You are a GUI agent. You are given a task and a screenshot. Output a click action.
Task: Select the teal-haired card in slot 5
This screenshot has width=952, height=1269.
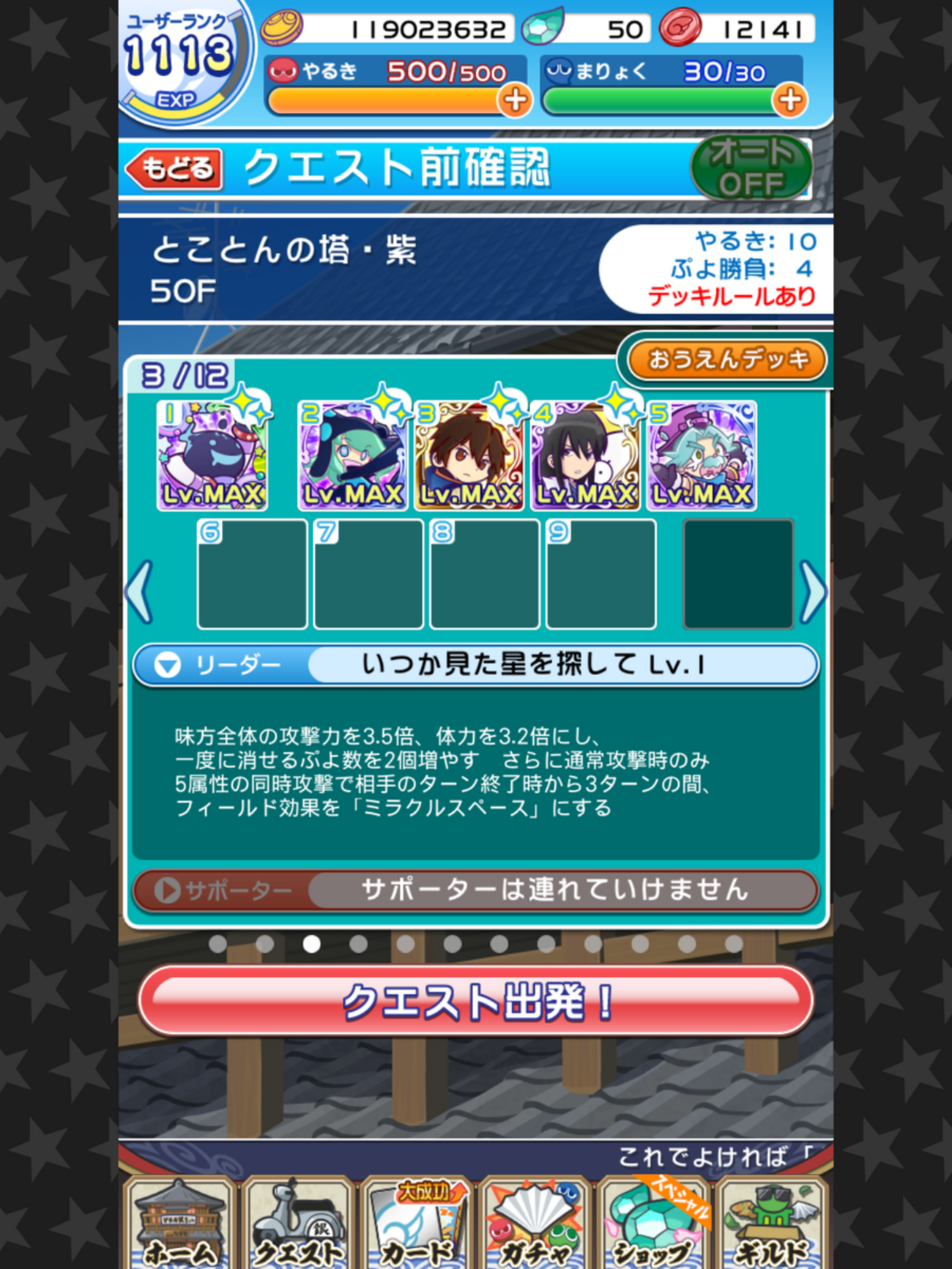pyautogui.click(x=701, y=455)
